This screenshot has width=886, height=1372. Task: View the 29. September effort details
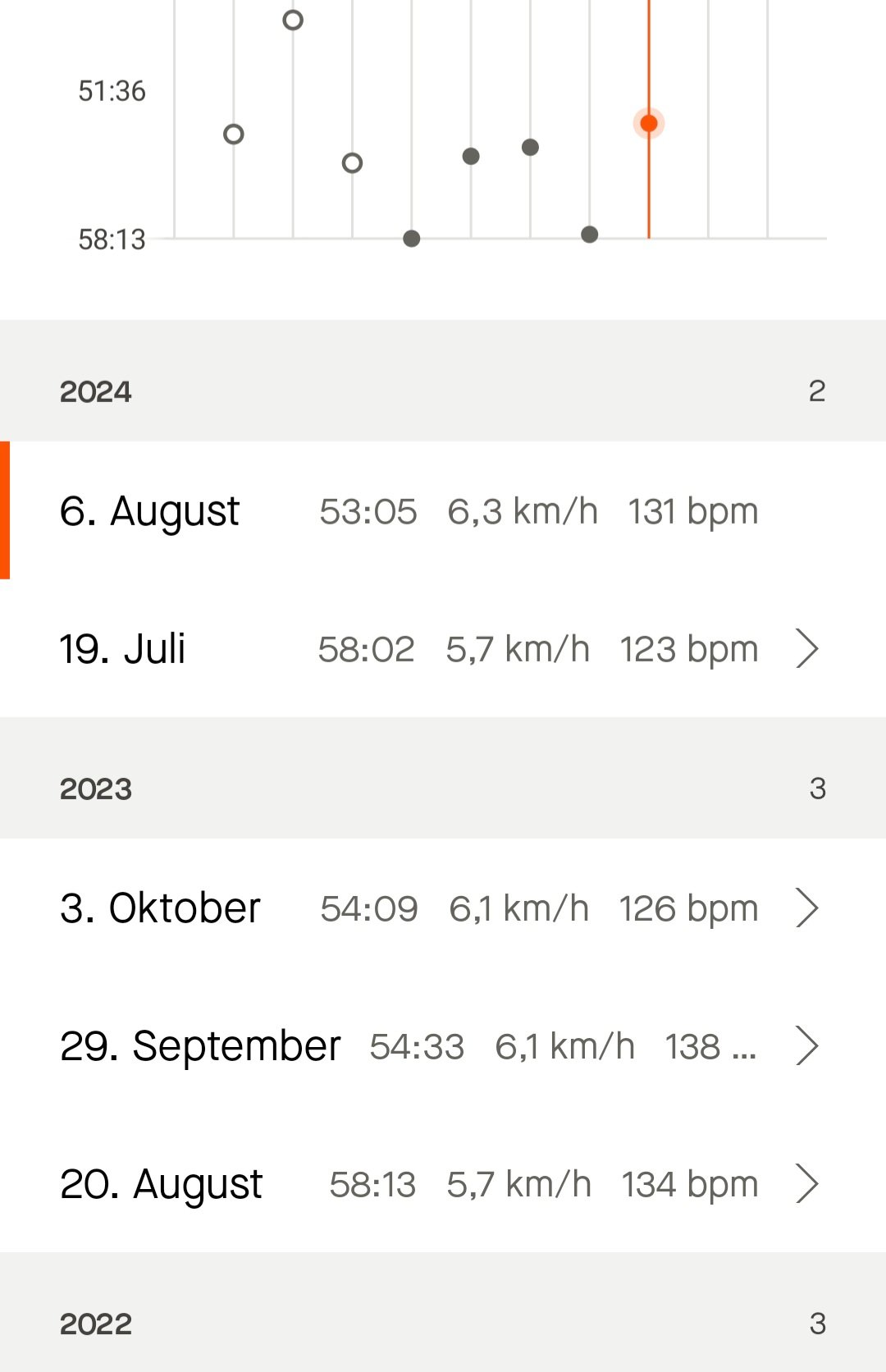443,1046
